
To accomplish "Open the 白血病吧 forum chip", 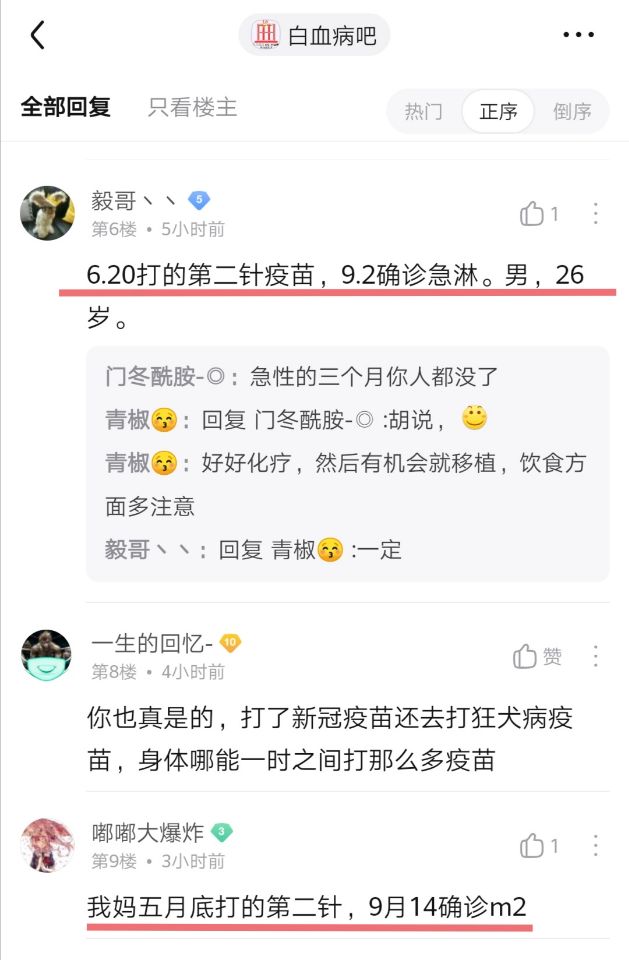I will tap(314, 36).
